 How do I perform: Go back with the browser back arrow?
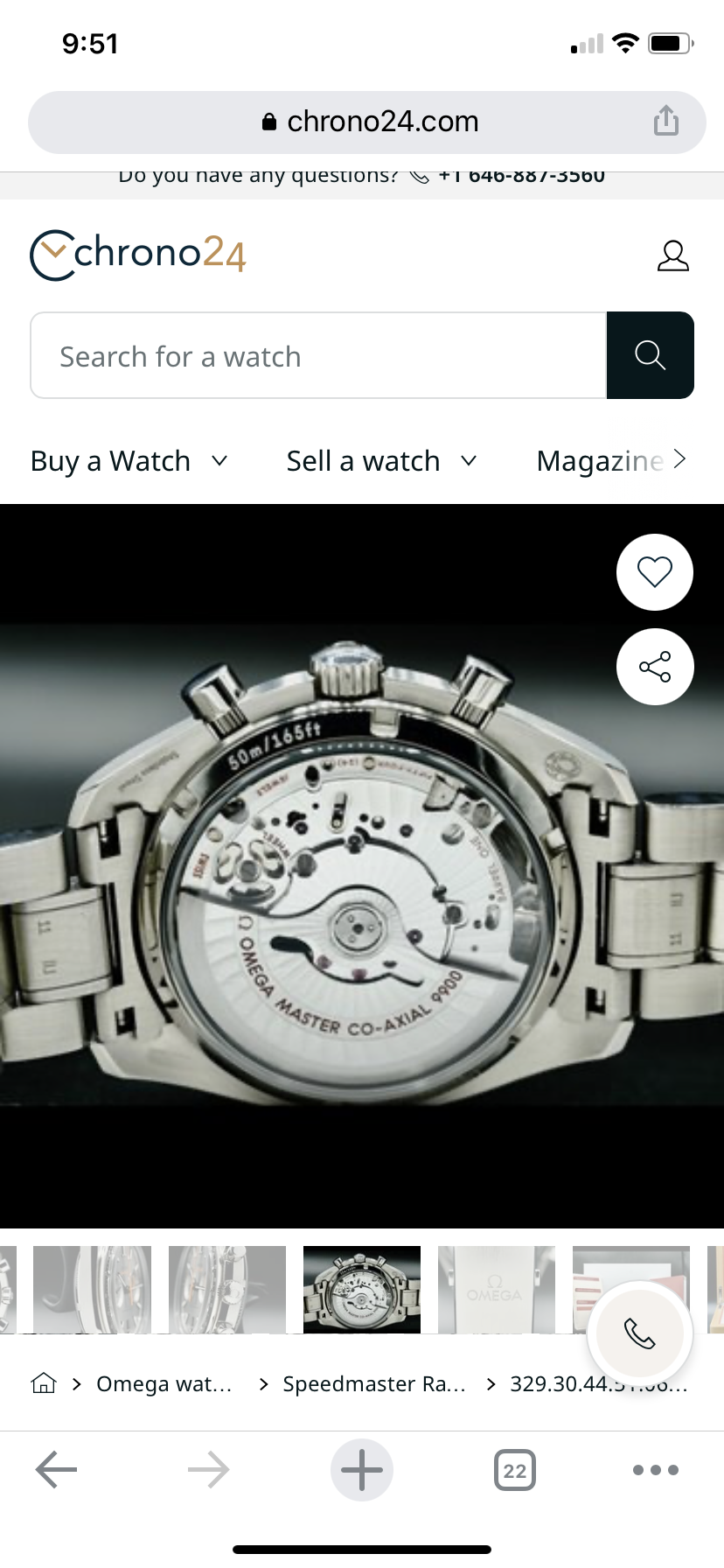tap(57, 1470)
